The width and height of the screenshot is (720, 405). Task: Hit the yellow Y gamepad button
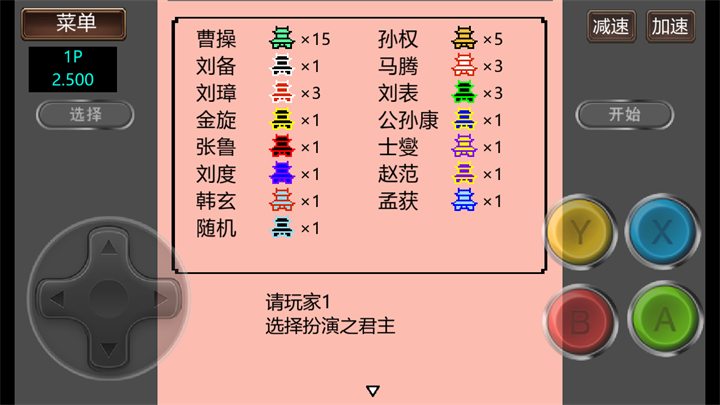580,233
